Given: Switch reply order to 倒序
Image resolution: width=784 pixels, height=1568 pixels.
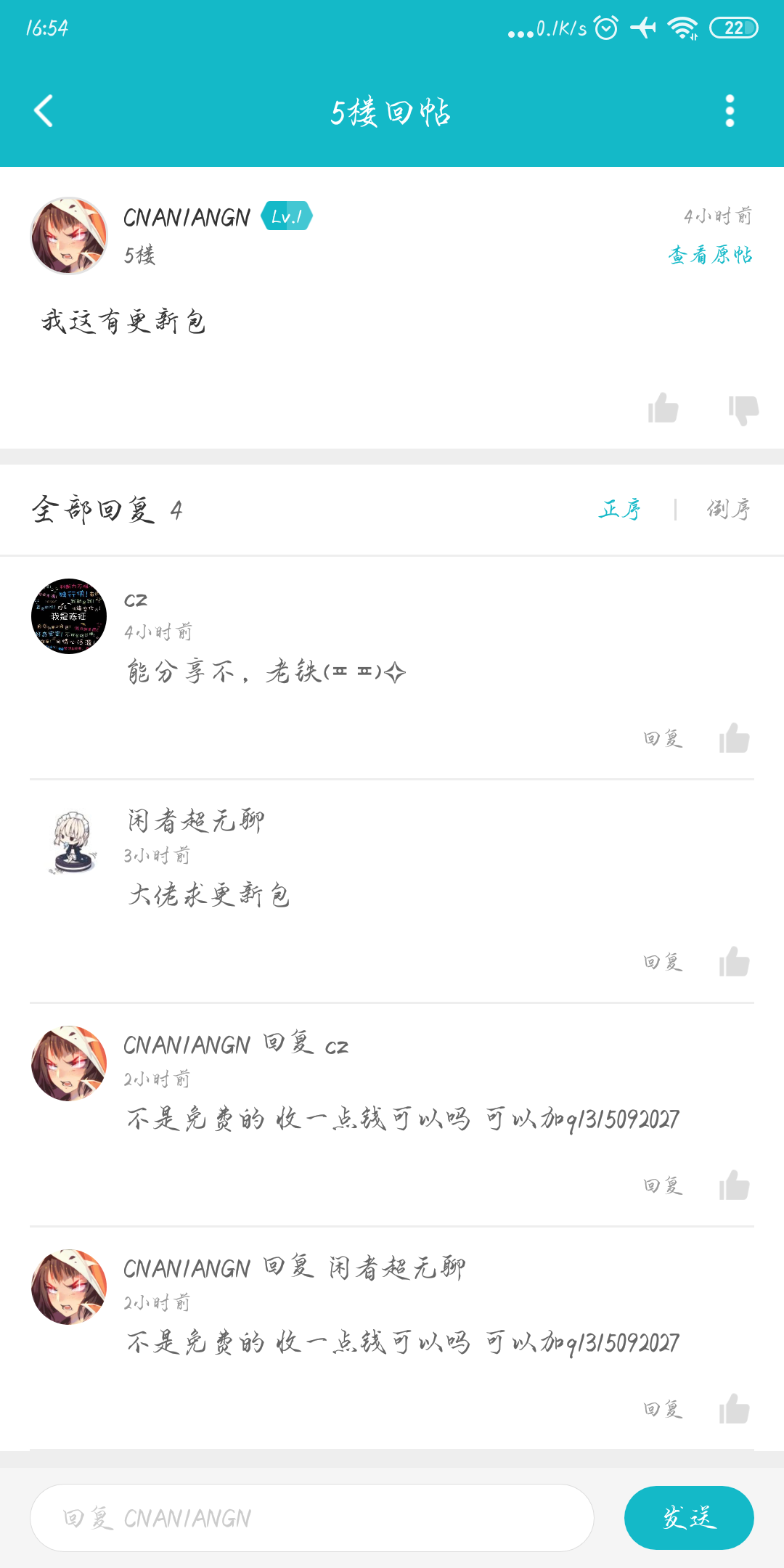Looking at the screenshot, I should tap(728, 510).
